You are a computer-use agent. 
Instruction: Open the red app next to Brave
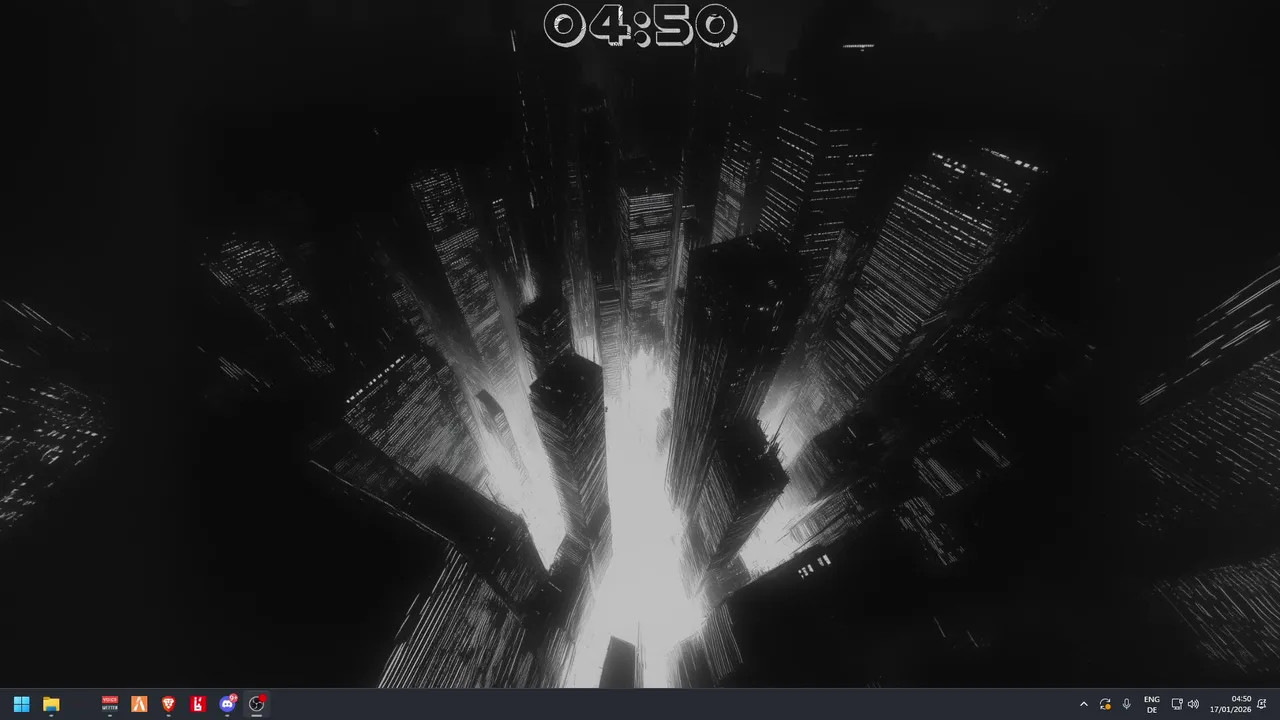pyautogui.click(x=198, y=704)
